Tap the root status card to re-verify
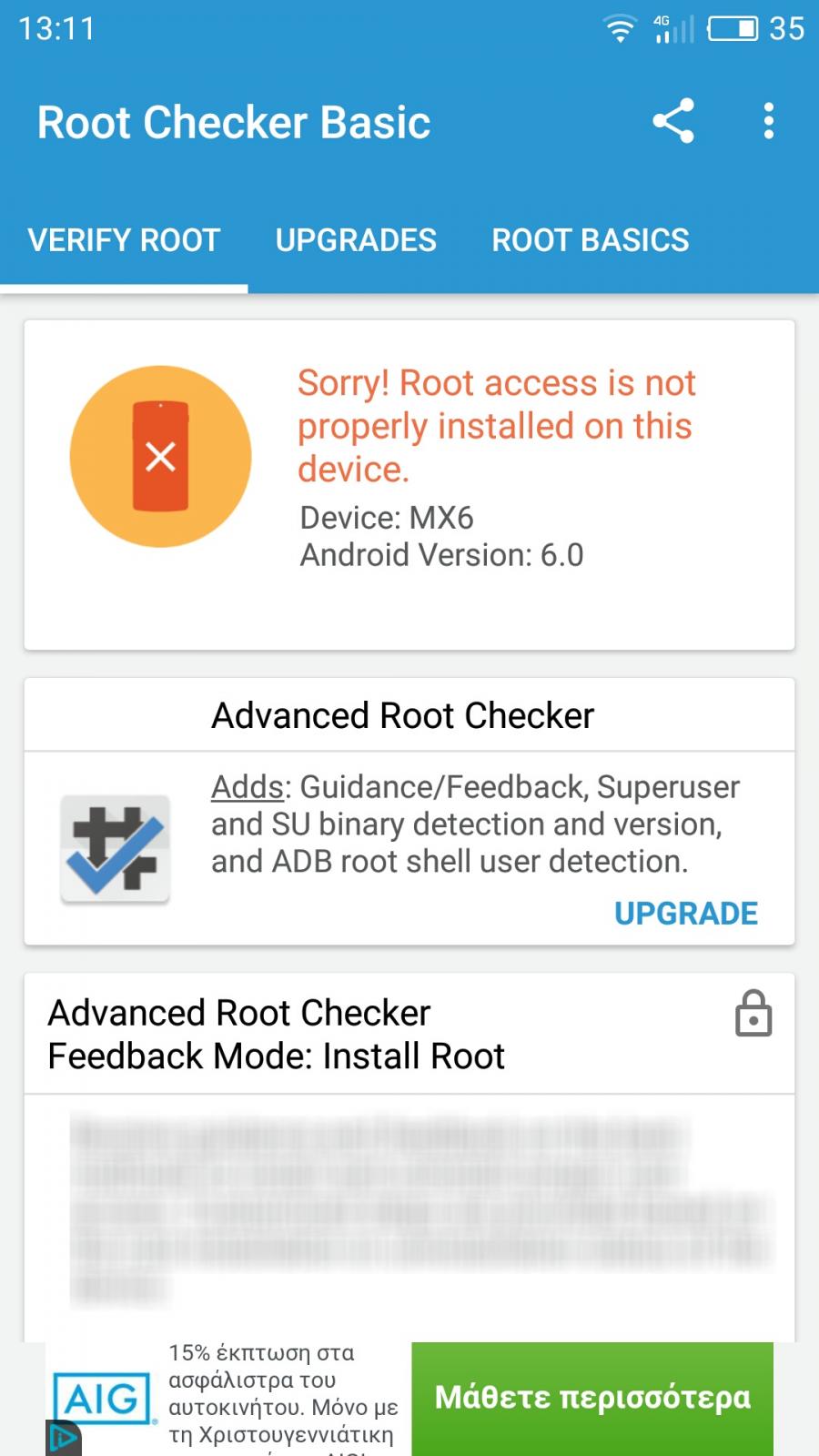The width and height of the screenshot is (819, 1456). pyautogui.click(x=409, y=485)
